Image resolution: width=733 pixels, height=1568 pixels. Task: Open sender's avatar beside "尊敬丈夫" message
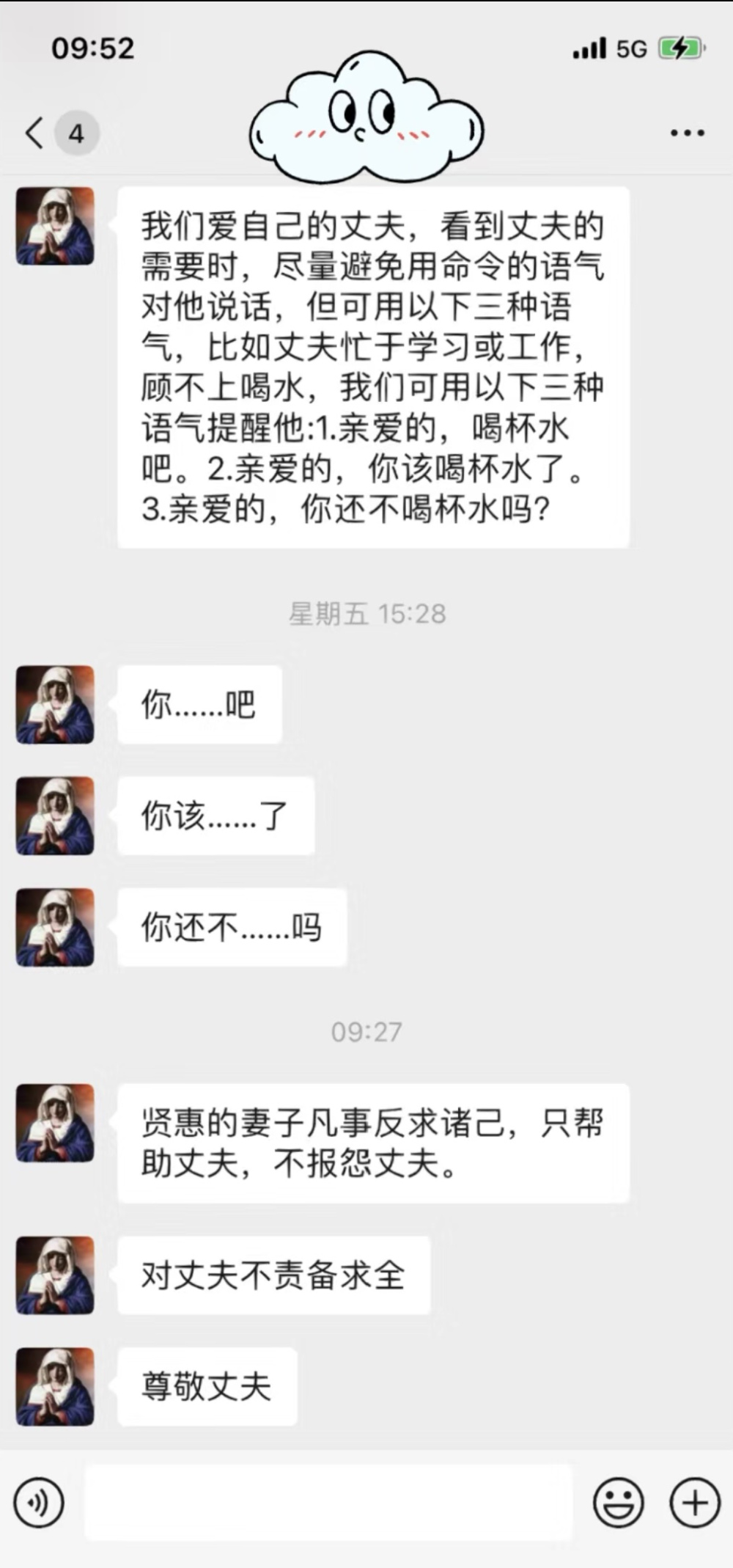55,1386
